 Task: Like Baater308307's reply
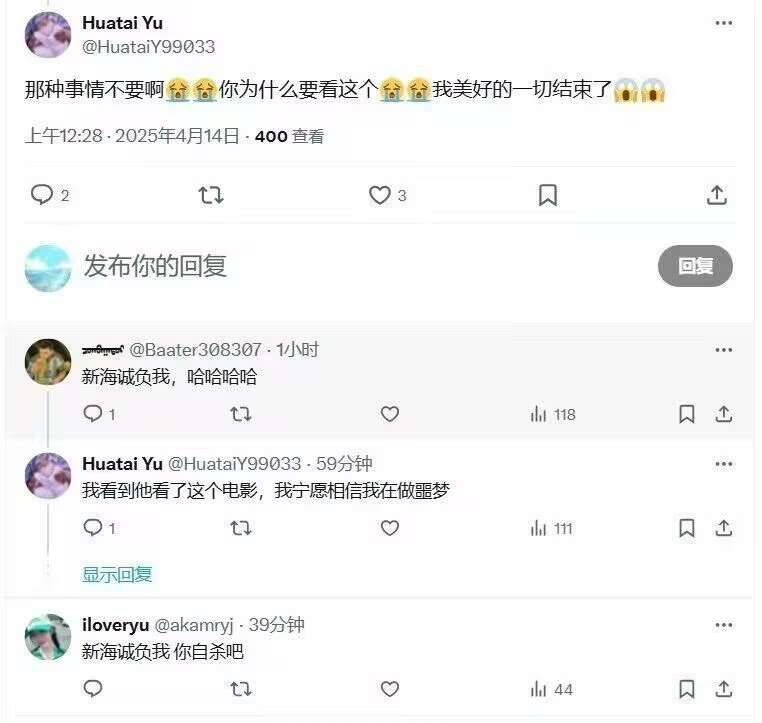pos(390,414)
